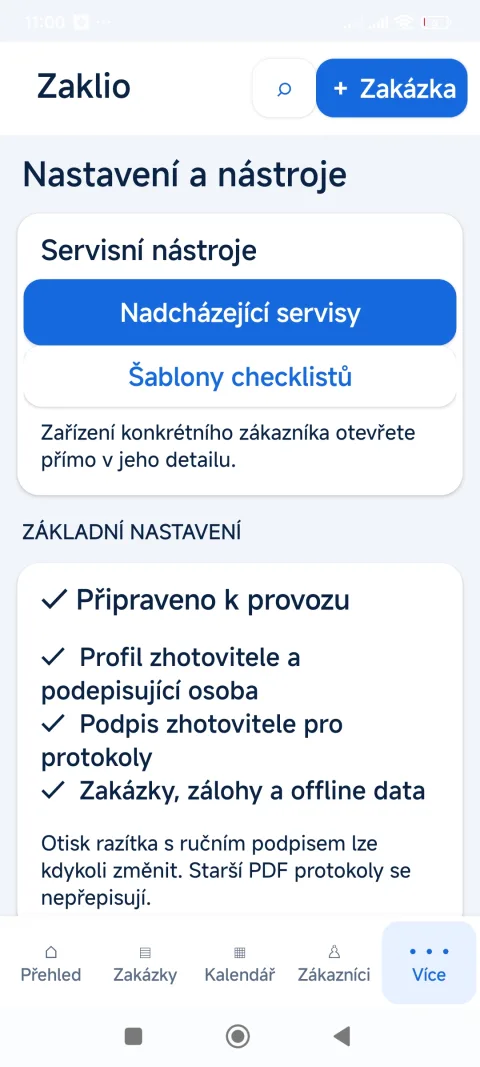Image resolution: width=480 pixels, height=1067 pixels.
Task: Tap the Více tab
Action: click(429, 963)
